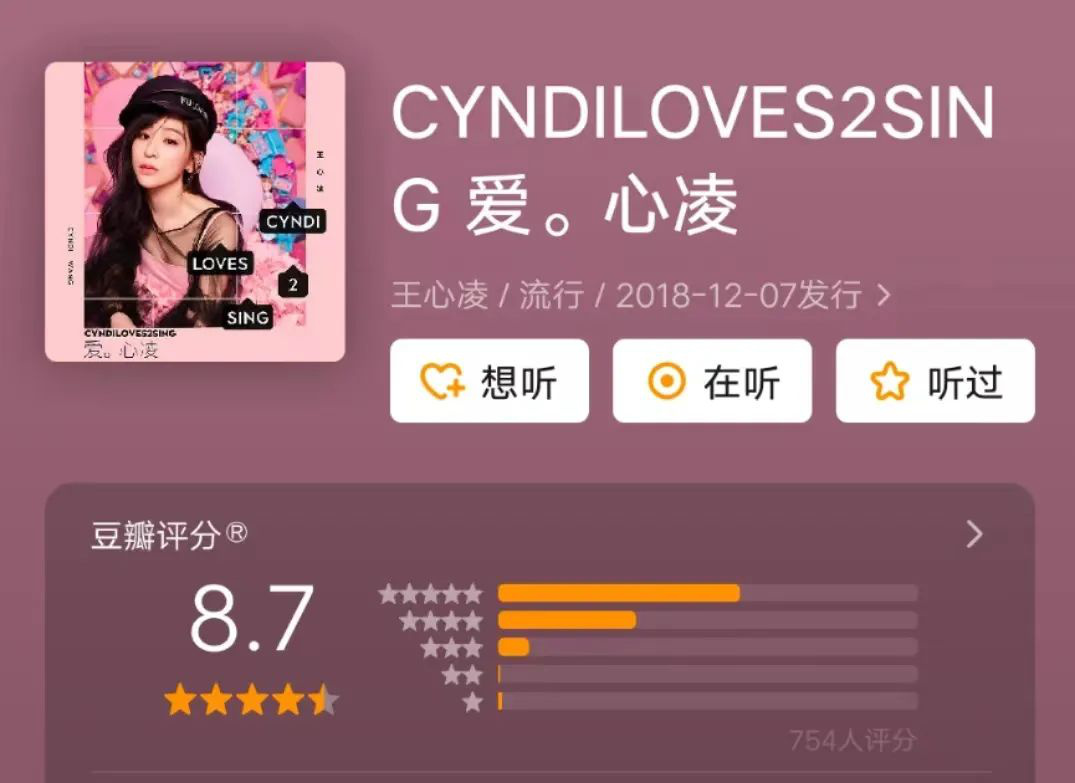Open the CYNDILOVES2SING album cover
Image resolution: width=1075 pixels, height=783 pixels.
195,211
